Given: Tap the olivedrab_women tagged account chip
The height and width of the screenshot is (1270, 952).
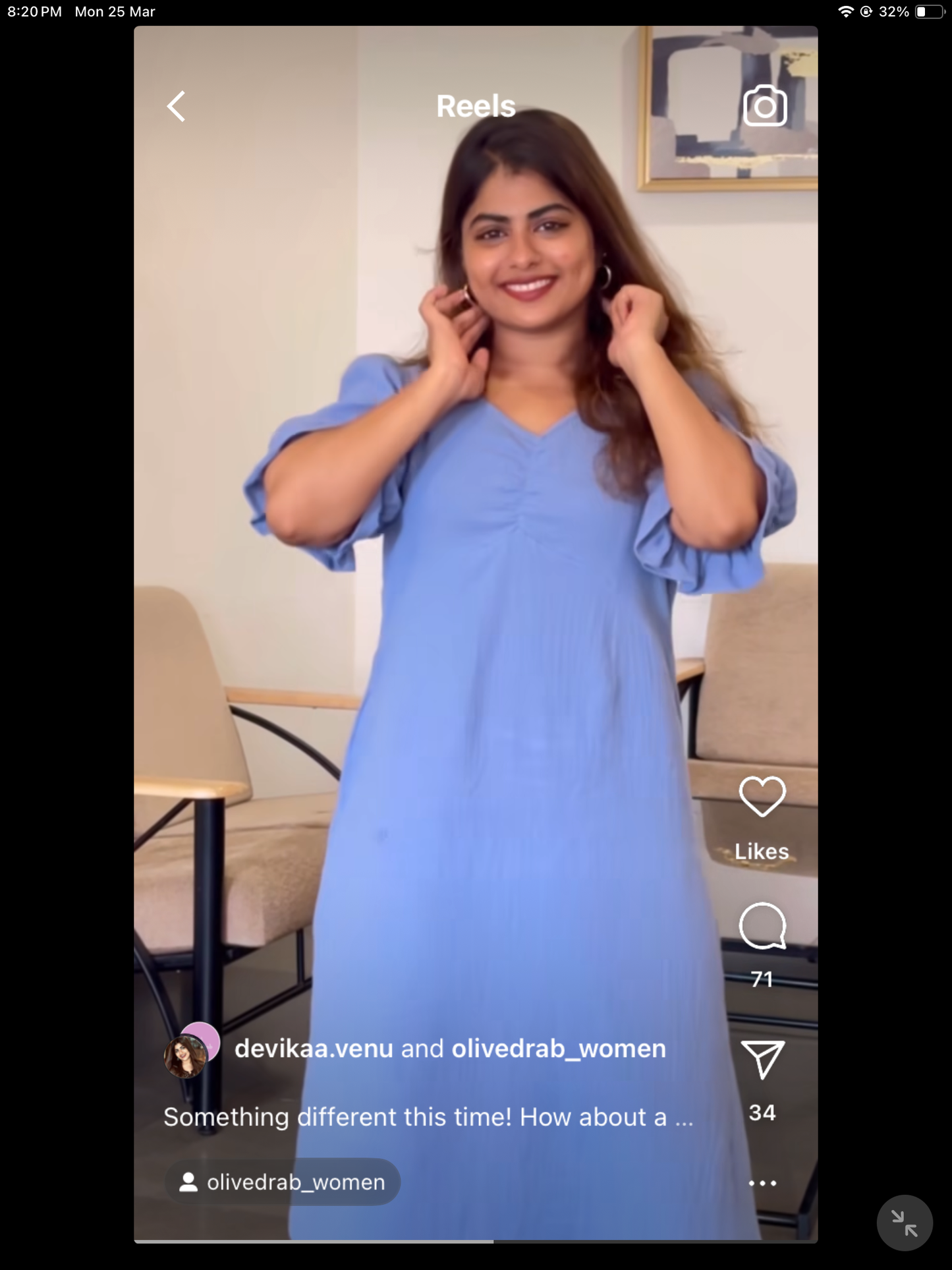Looking at the screenshot, I should tap(283, 1182).
